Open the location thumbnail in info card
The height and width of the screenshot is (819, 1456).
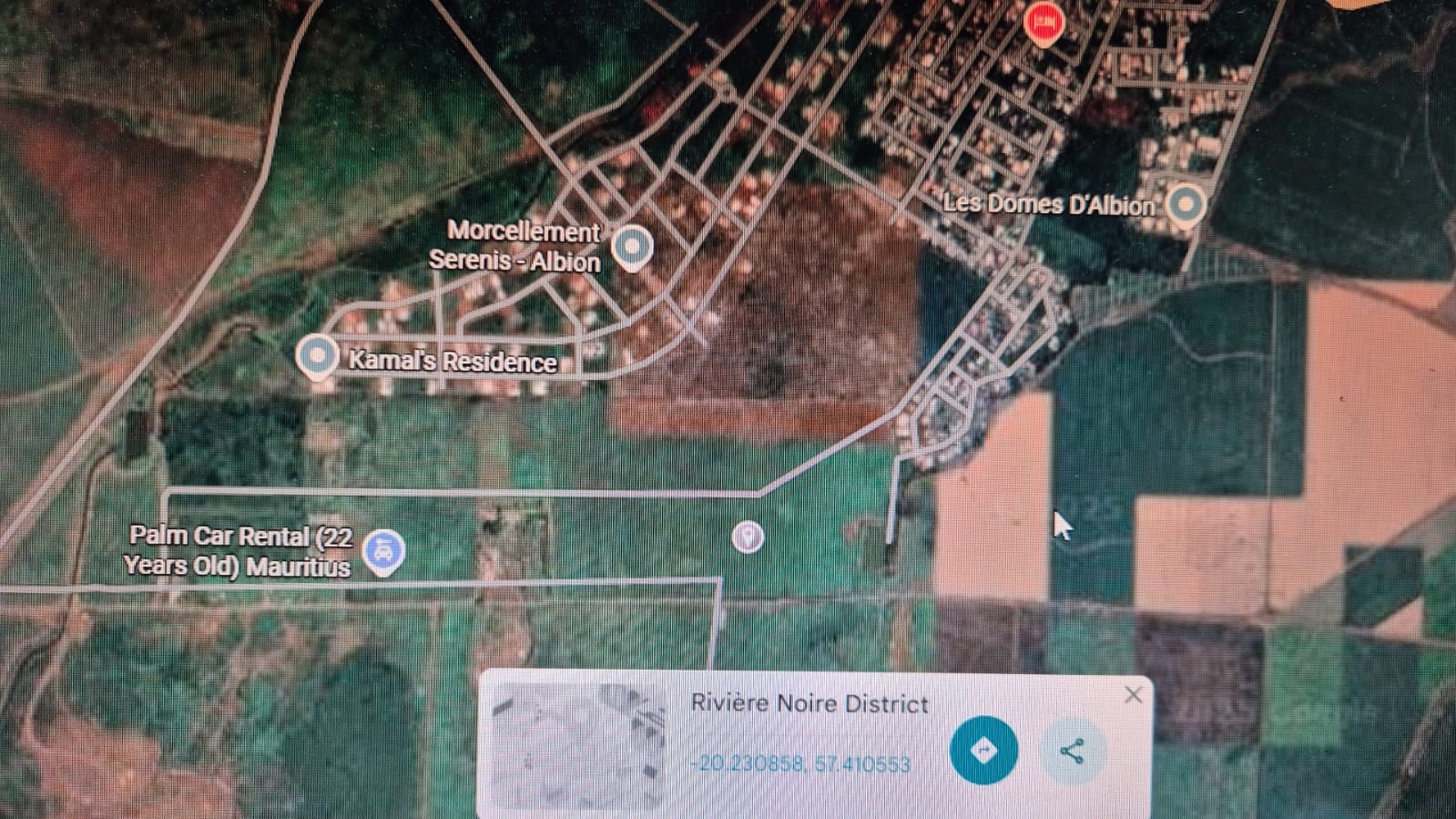click(x=578, y=747)
